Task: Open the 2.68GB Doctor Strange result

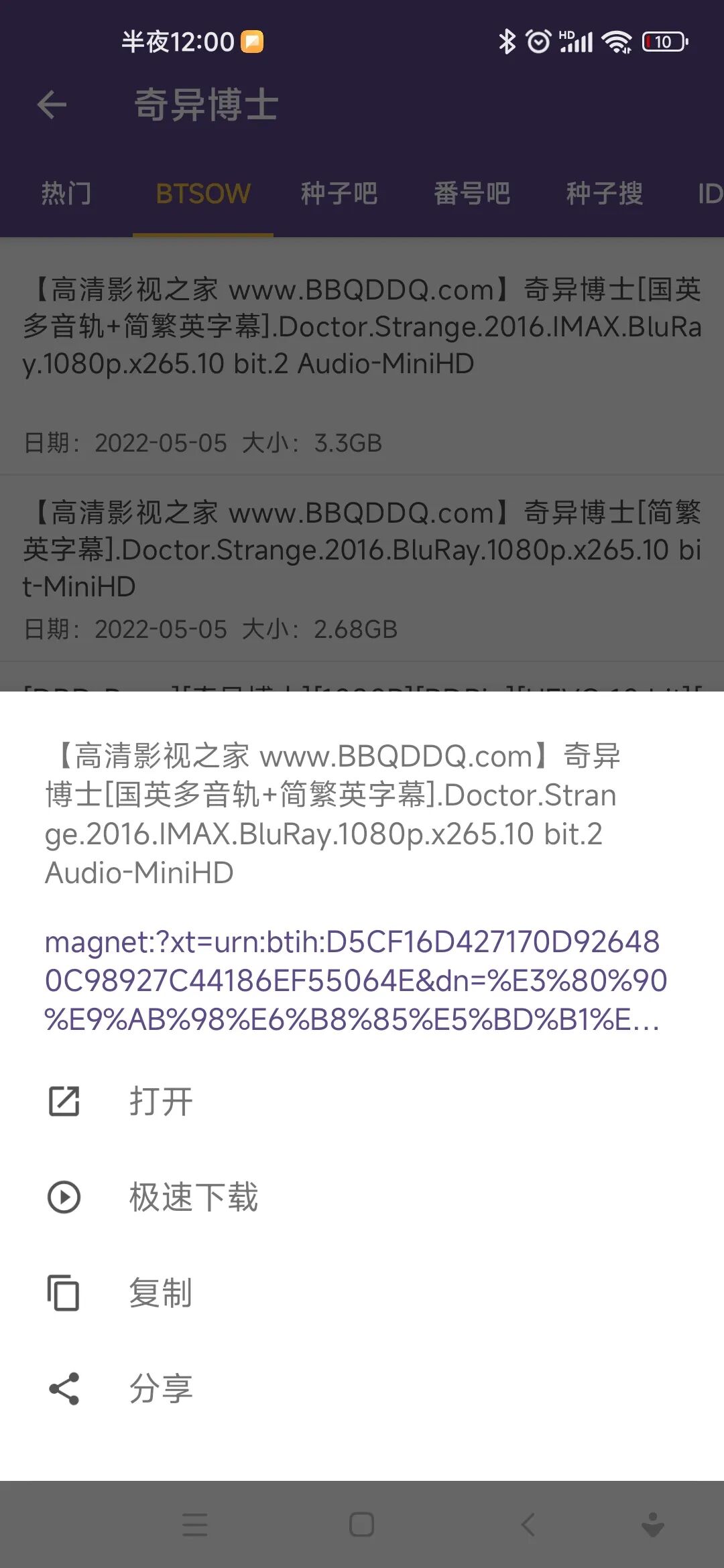Action: click(x=362, y=567)
